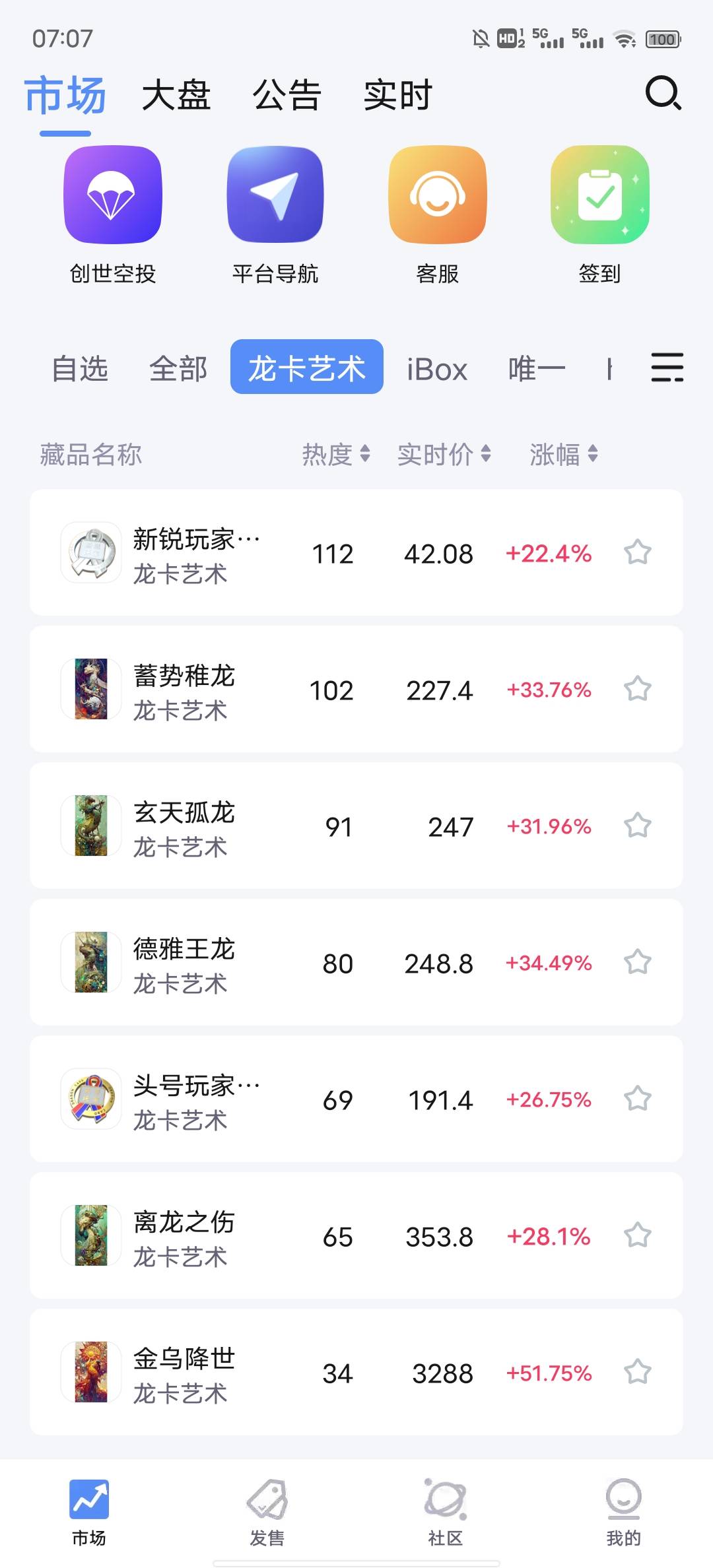713x1568 pixels.
Task: Switch to 我的 profile tab
Action: (624, 1513)
